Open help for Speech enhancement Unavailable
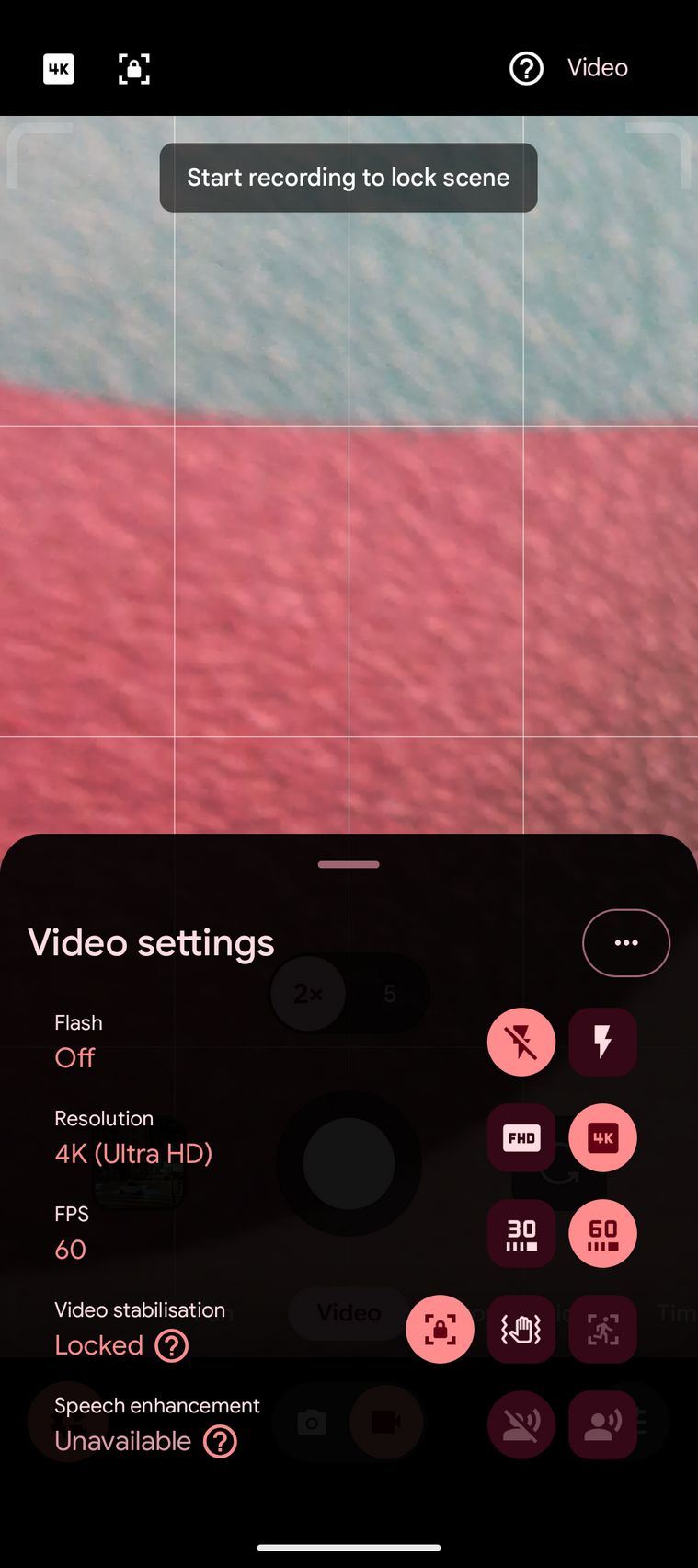The height and width of the screenshot is (1568, 698). coord(220,1441)
